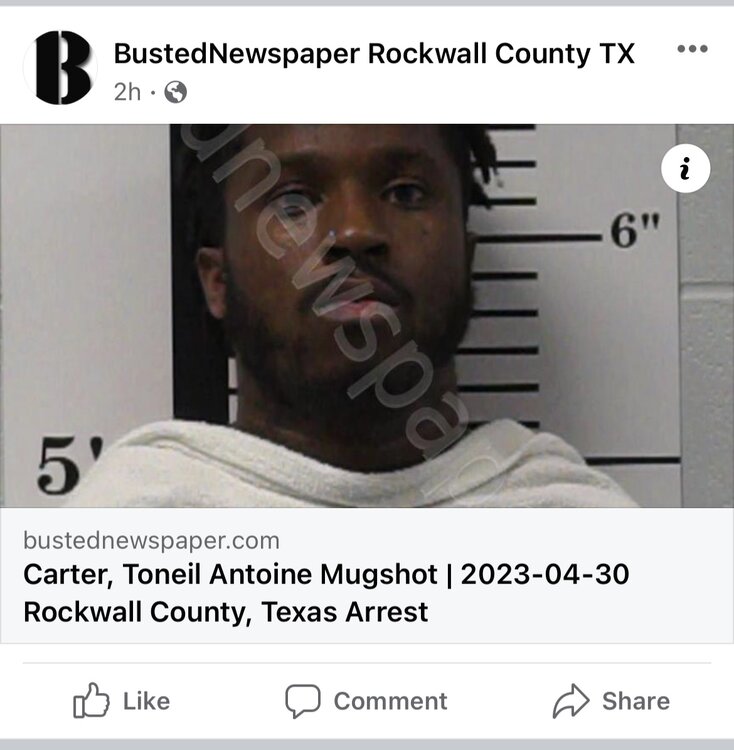
Task: Share this post
Action: click(x=611, y=701)
